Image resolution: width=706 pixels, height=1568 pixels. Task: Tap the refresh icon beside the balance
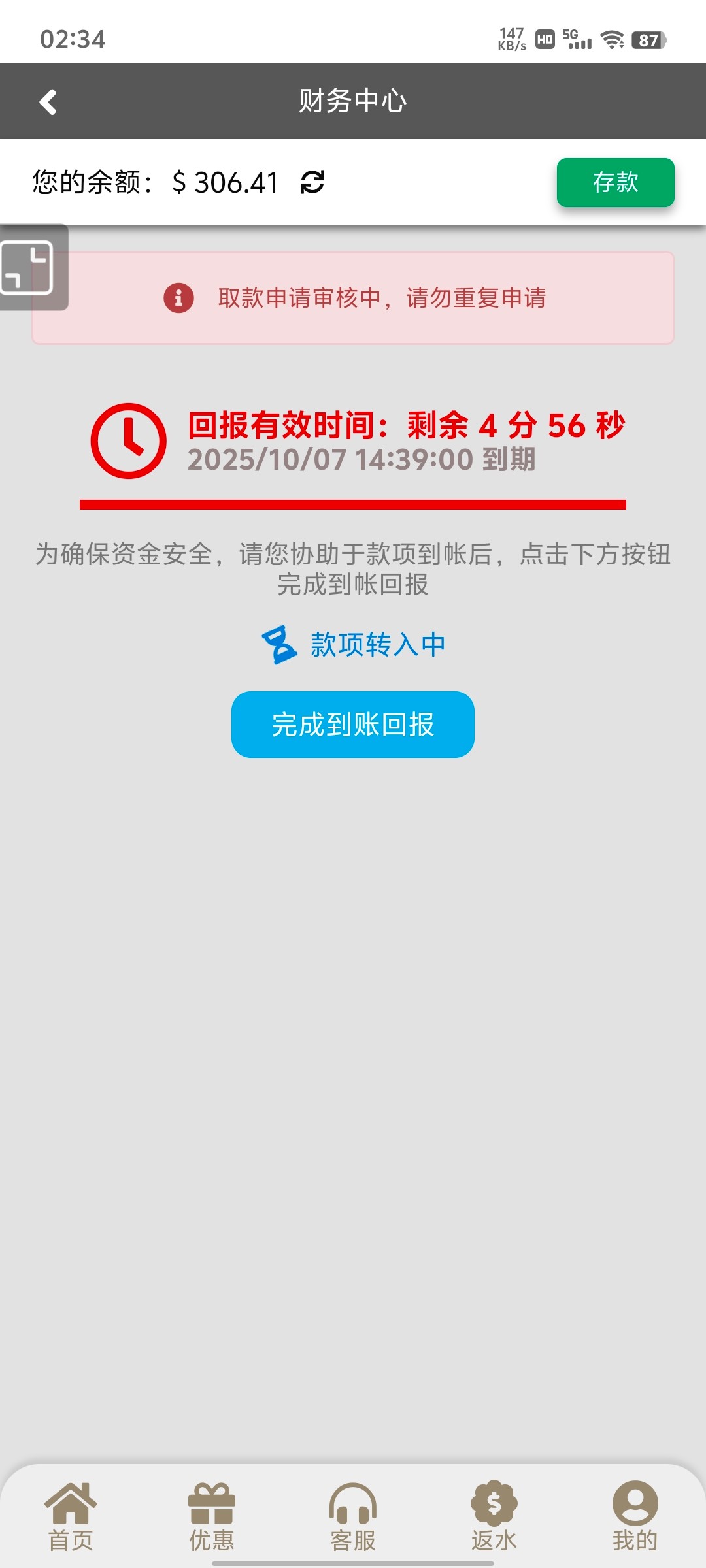312,183
